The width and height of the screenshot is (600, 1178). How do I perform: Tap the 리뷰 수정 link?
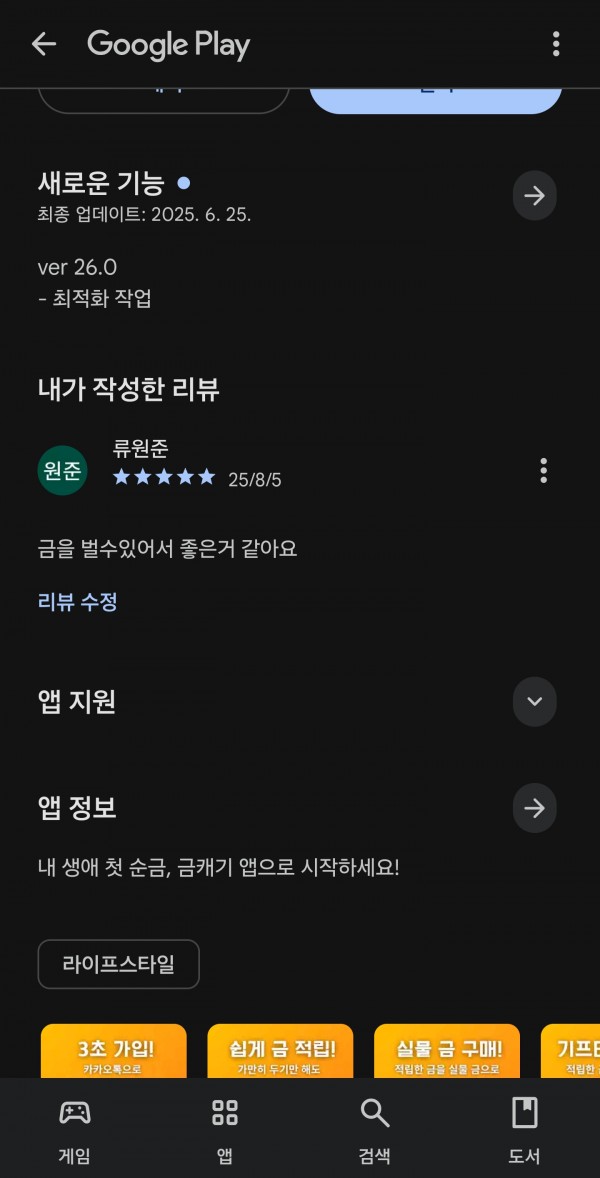(x=77, y=602)
